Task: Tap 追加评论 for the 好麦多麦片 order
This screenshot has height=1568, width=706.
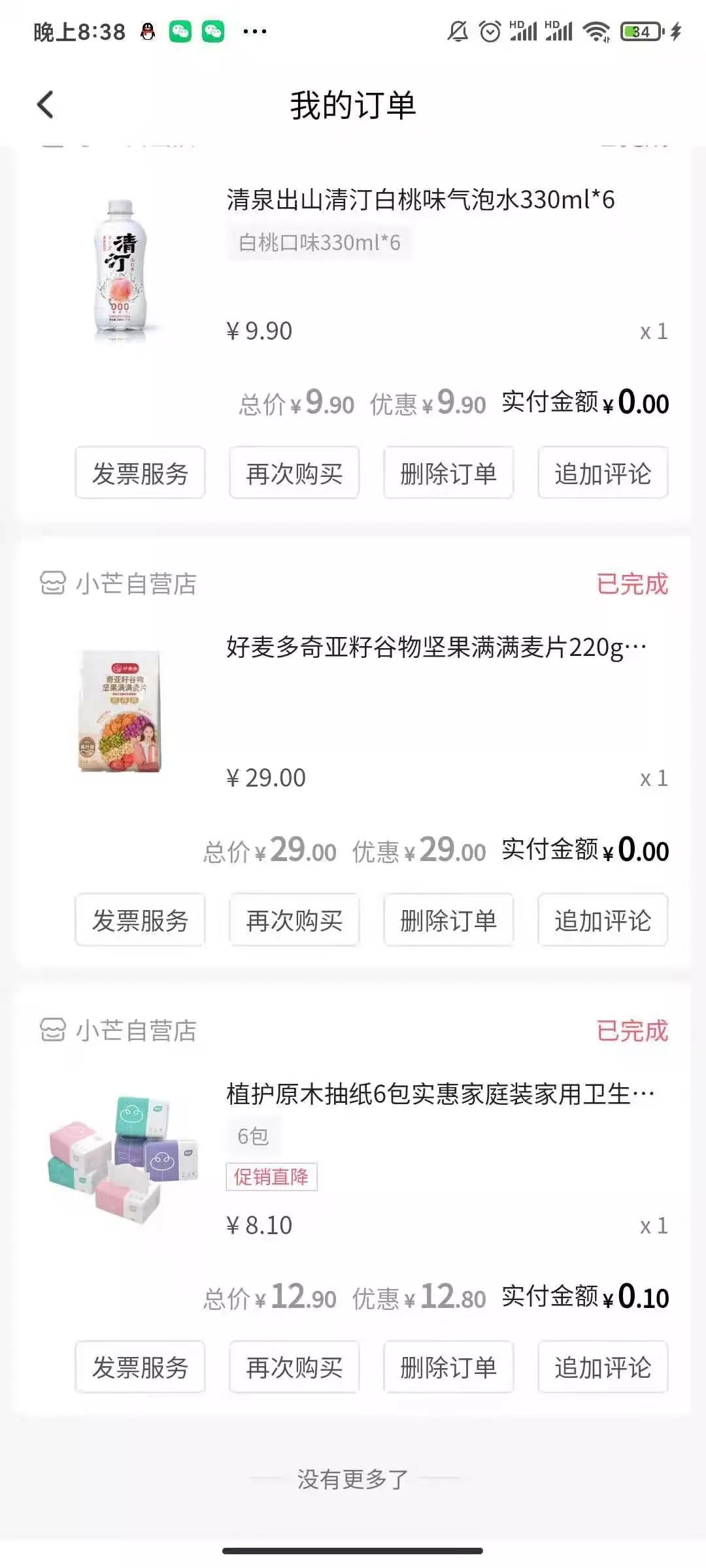Action: point(603,920)
